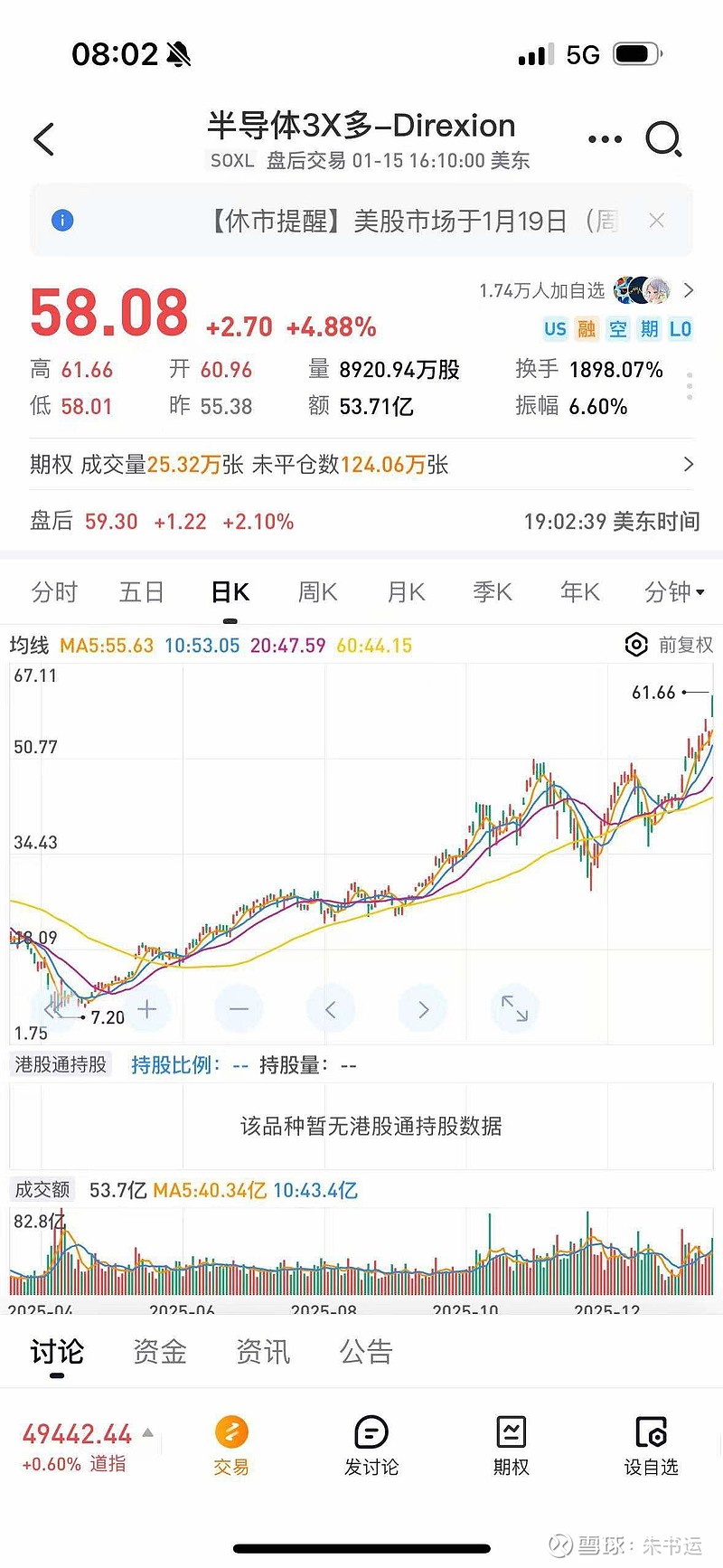This screenshot has height=1568, width=723.
Task: Zoom into chart using plus control
Action: (x=147, y=1008)
